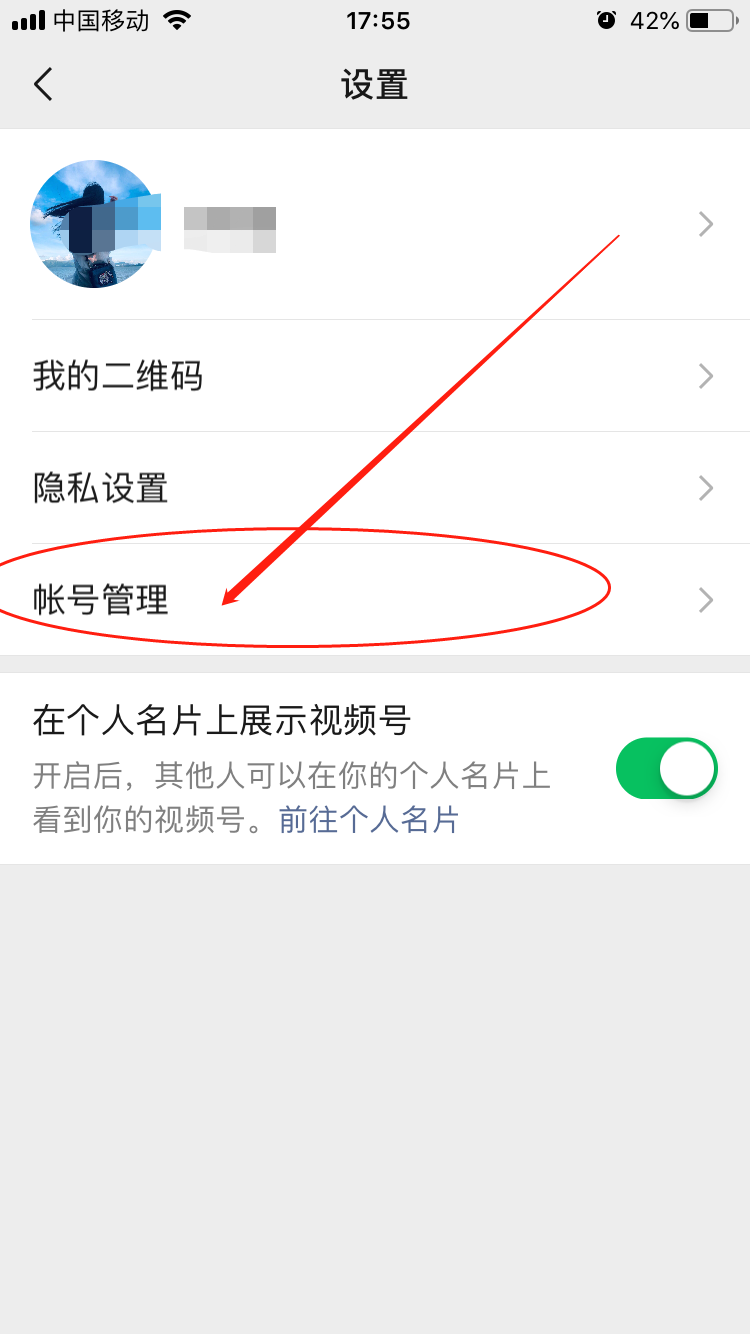Expand the 我的二维码 row chevron
Image resolution: width=750 pixels, height=1334 pixels.
(705, 377)
